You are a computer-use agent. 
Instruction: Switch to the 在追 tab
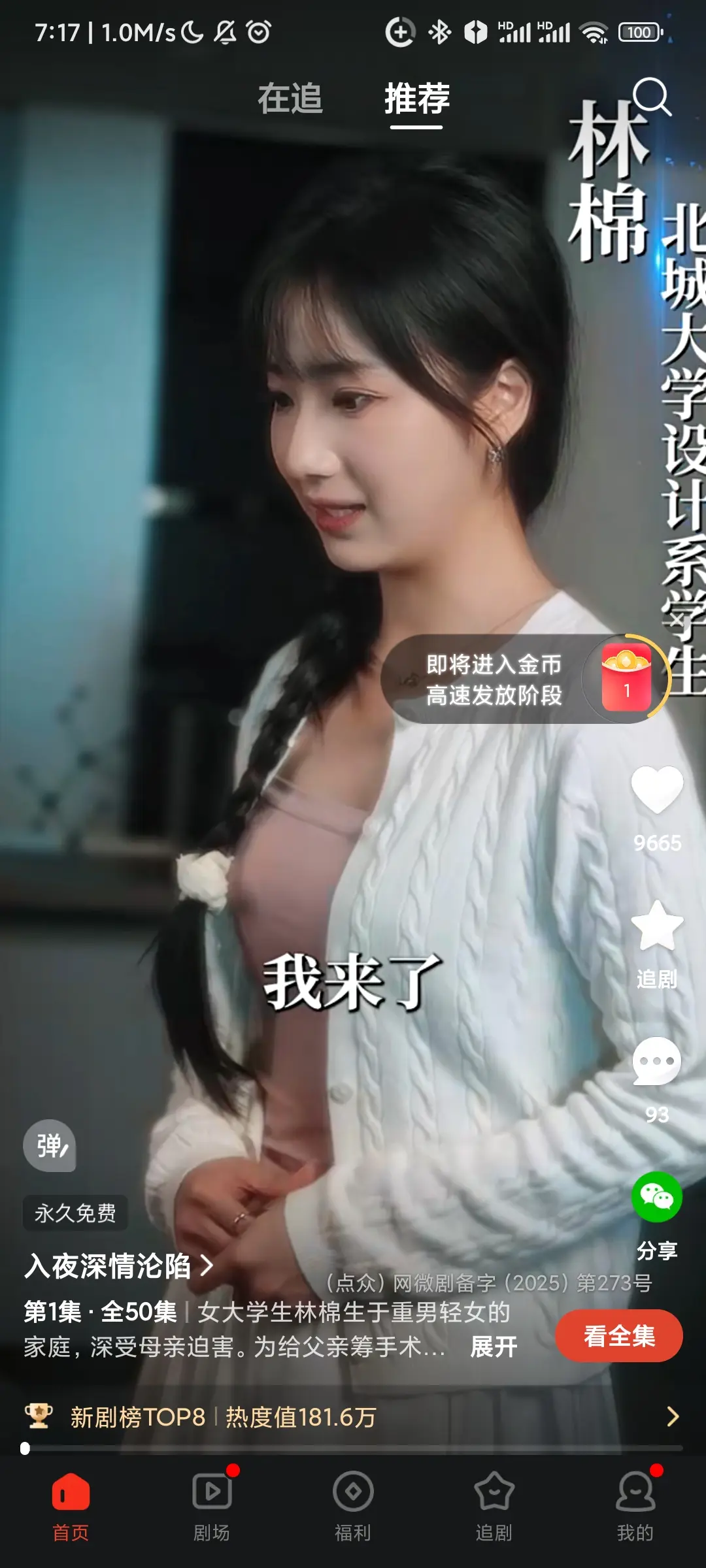click(x=290, y=99)
